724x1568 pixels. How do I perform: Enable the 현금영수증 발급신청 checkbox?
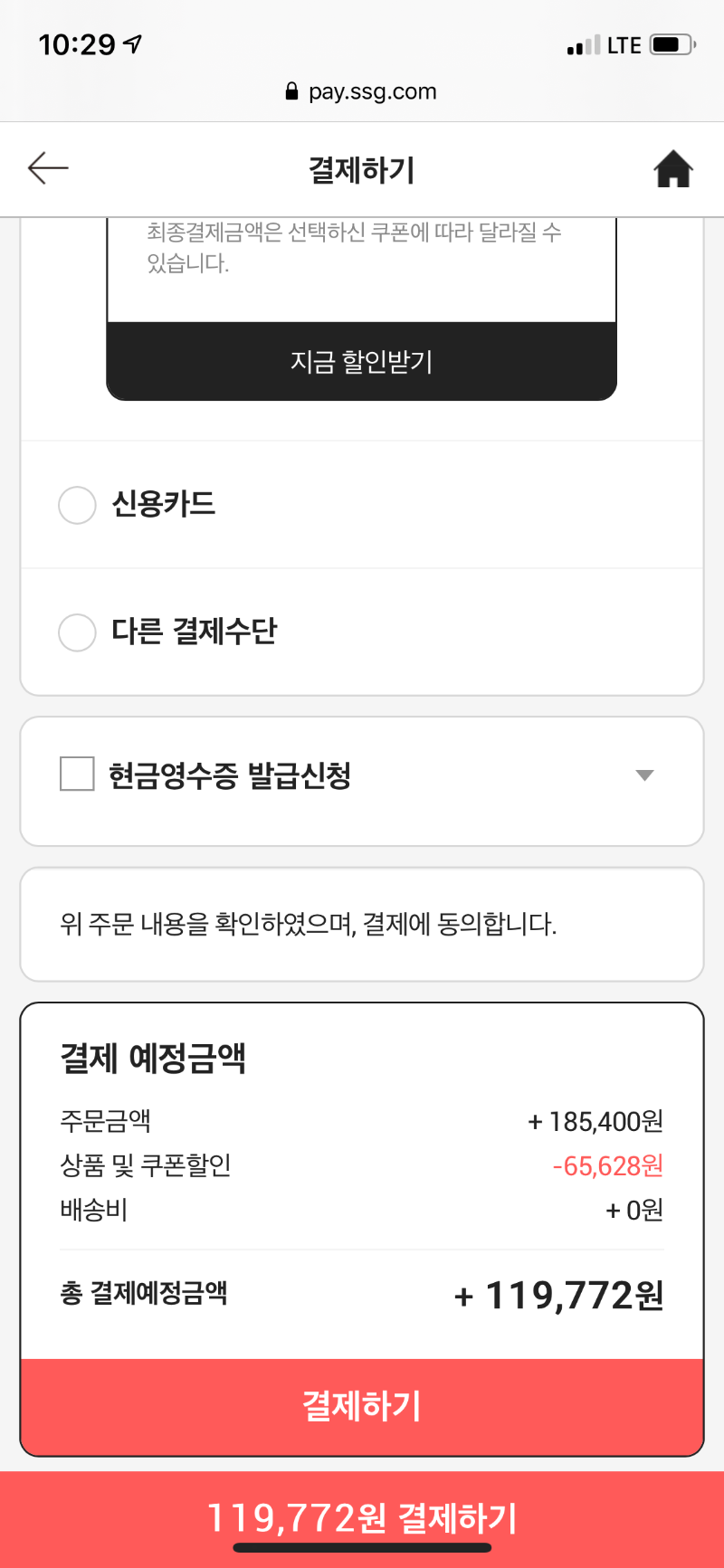coord(76,774)
